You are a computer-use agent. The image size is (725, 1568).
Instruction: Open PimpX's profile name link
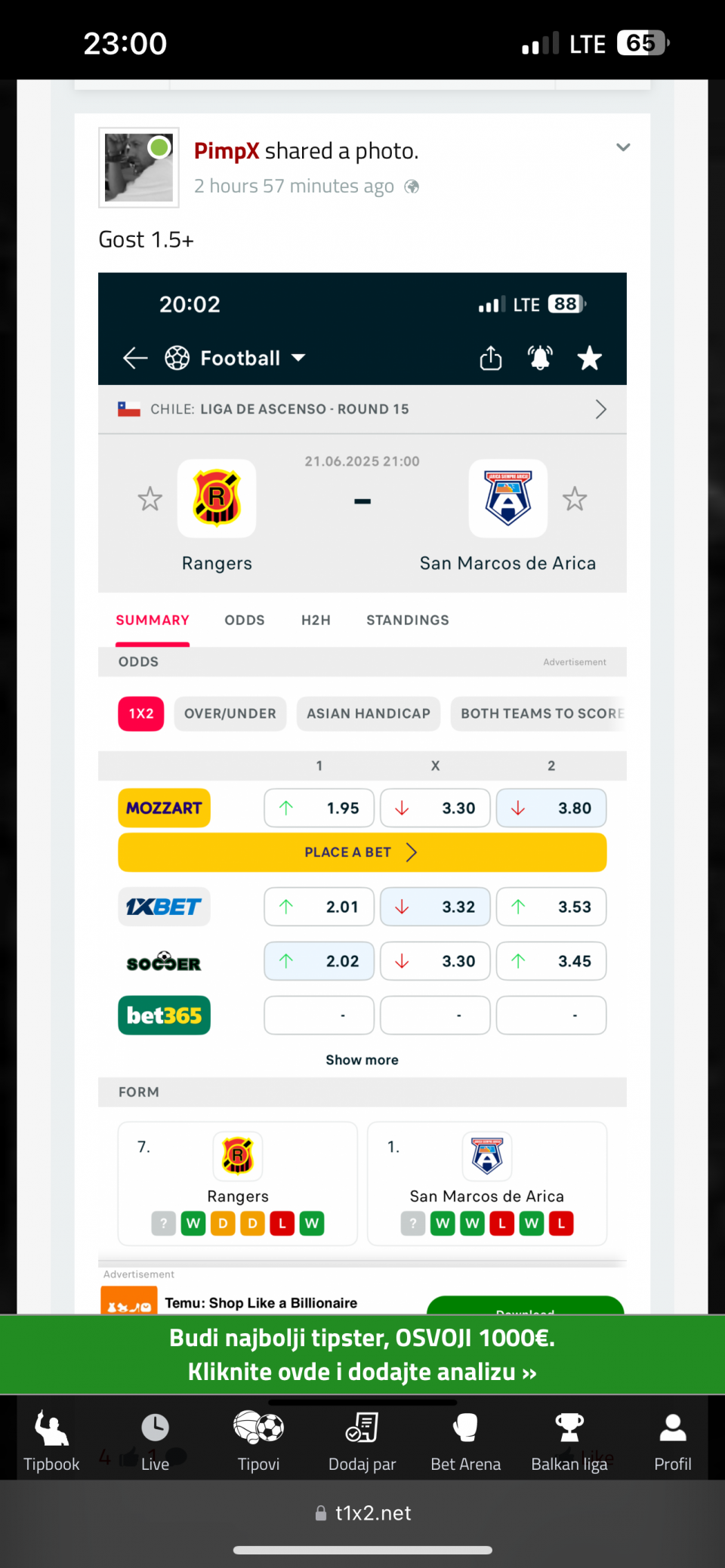pos(226,151)
